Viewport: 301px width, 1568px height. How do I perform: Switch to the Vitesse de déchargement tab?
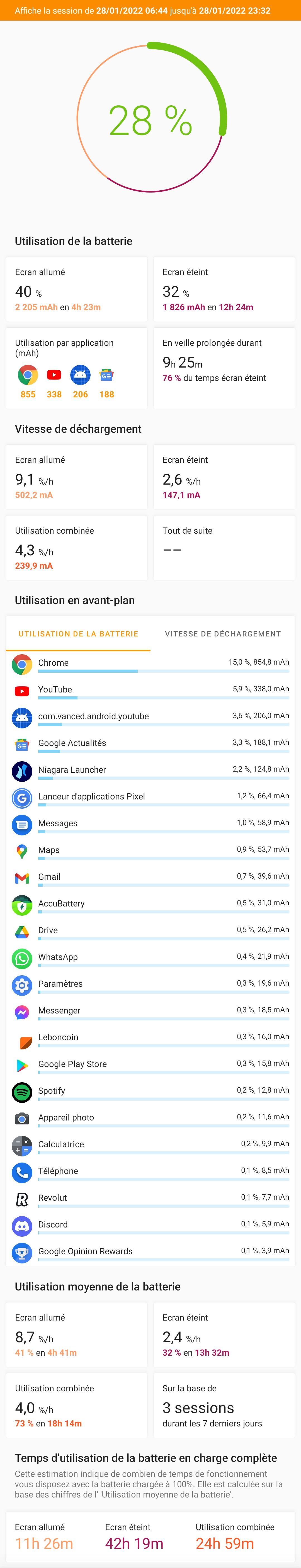[x=222, y=634]
